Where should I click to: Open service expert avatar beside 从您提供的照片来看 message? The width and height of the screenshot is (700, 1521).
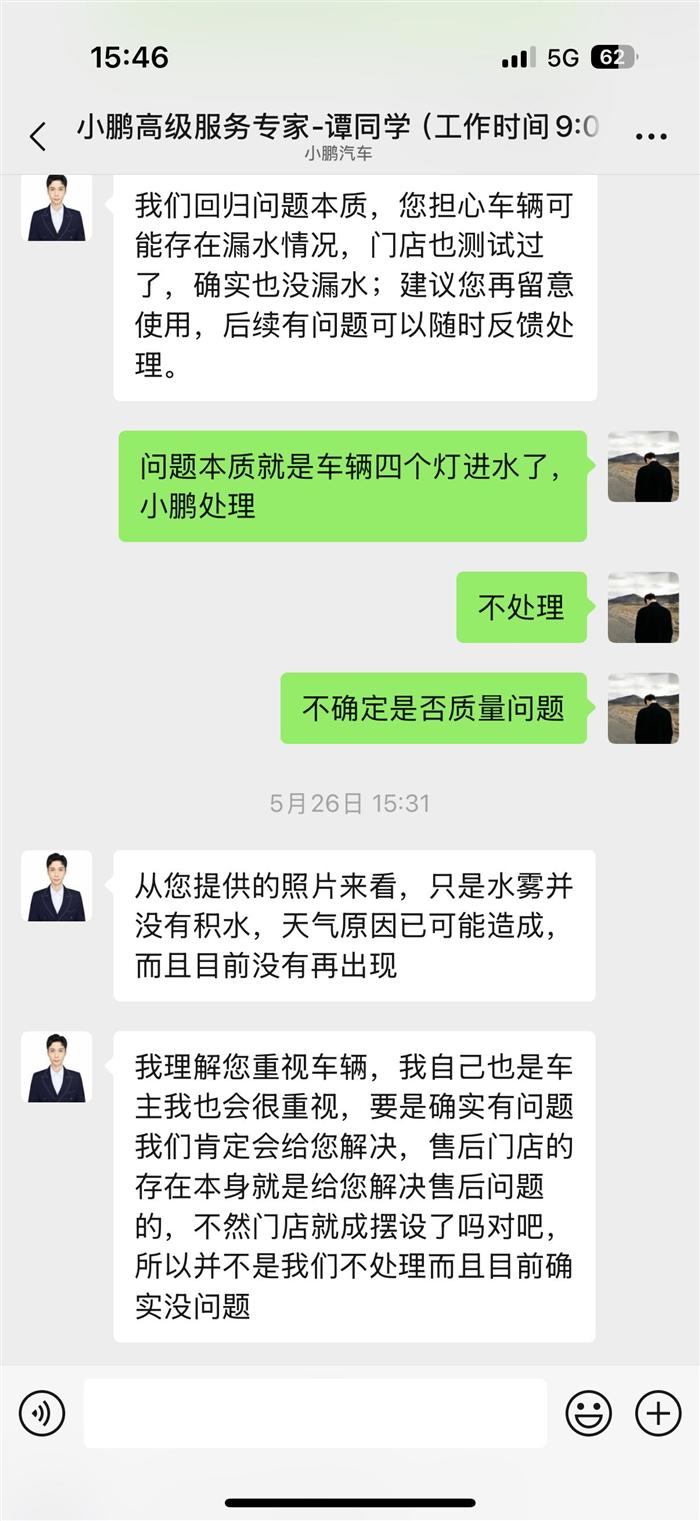(x=57, y=886)
